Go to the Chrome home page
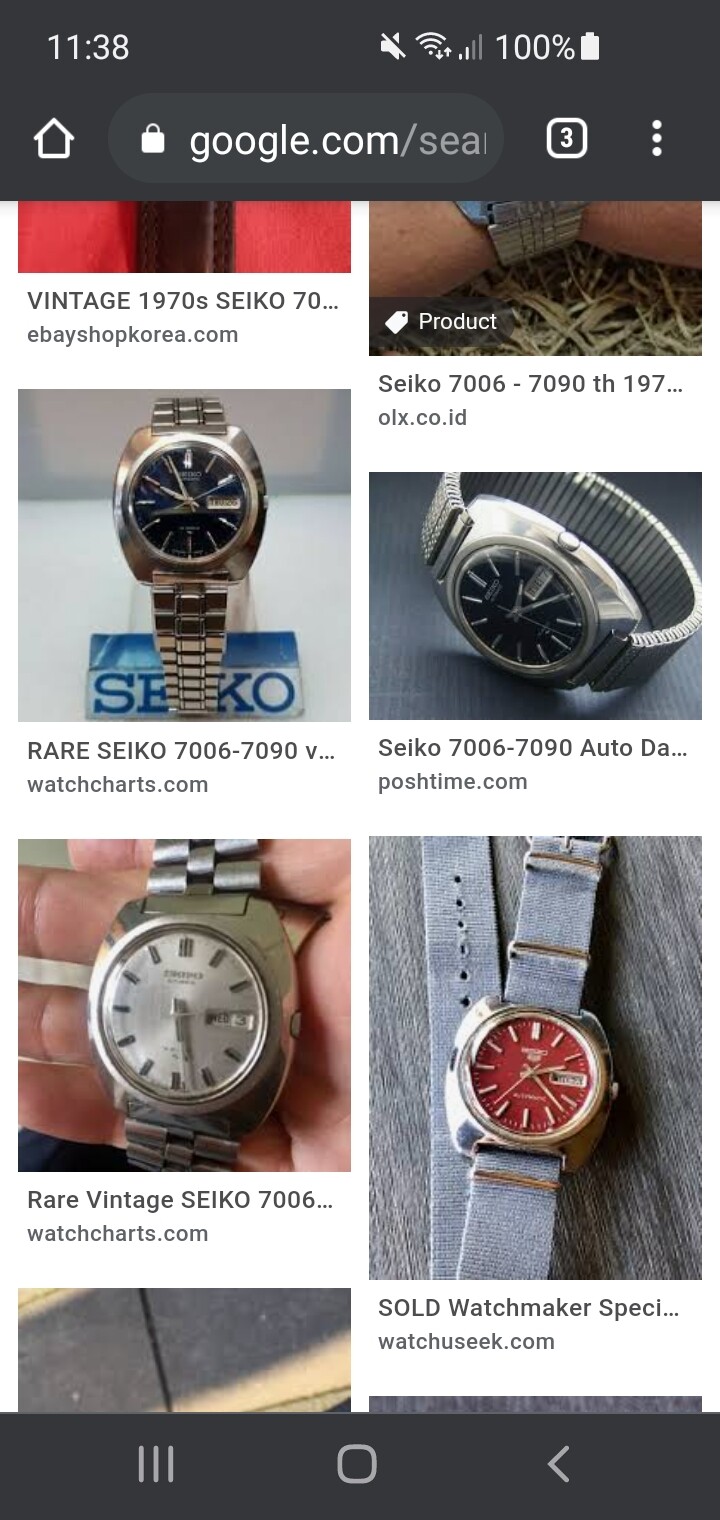Screen dimensions: 720x1520 pos(54,139)
